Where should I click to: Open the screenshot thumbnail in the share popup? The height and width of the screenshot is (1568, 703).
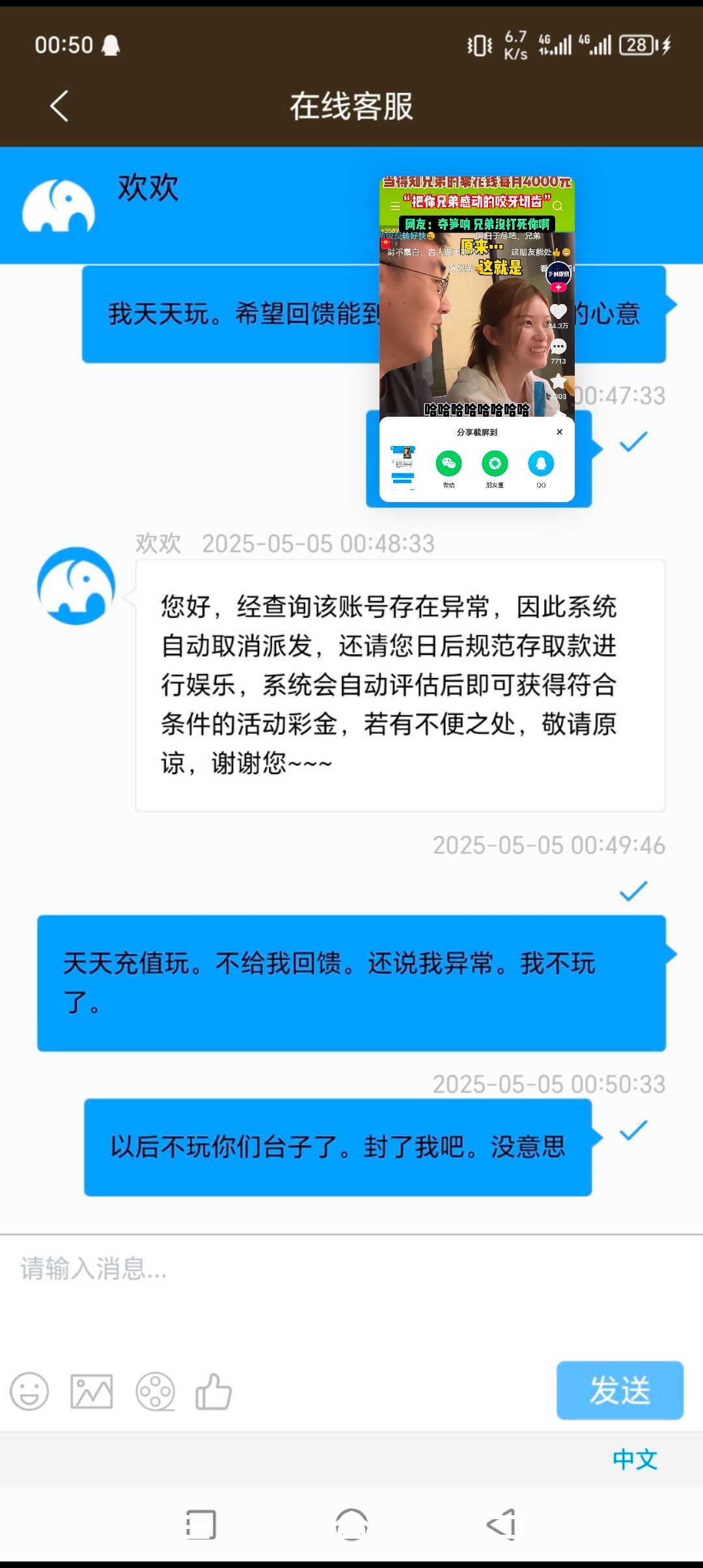pyautogui.click(x=402, y=466)
